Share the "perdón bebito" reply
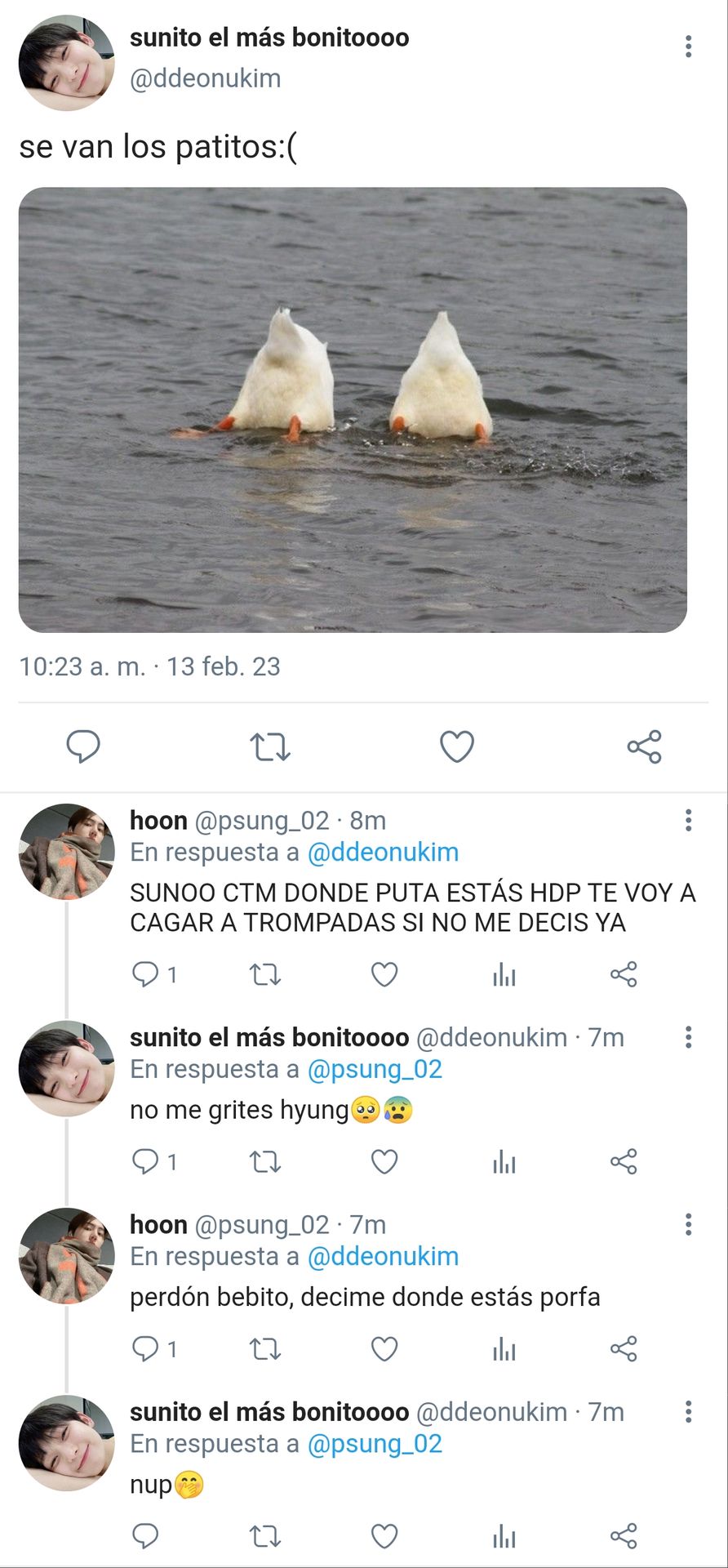The image size is (728, 1568). coord(624,1348)
